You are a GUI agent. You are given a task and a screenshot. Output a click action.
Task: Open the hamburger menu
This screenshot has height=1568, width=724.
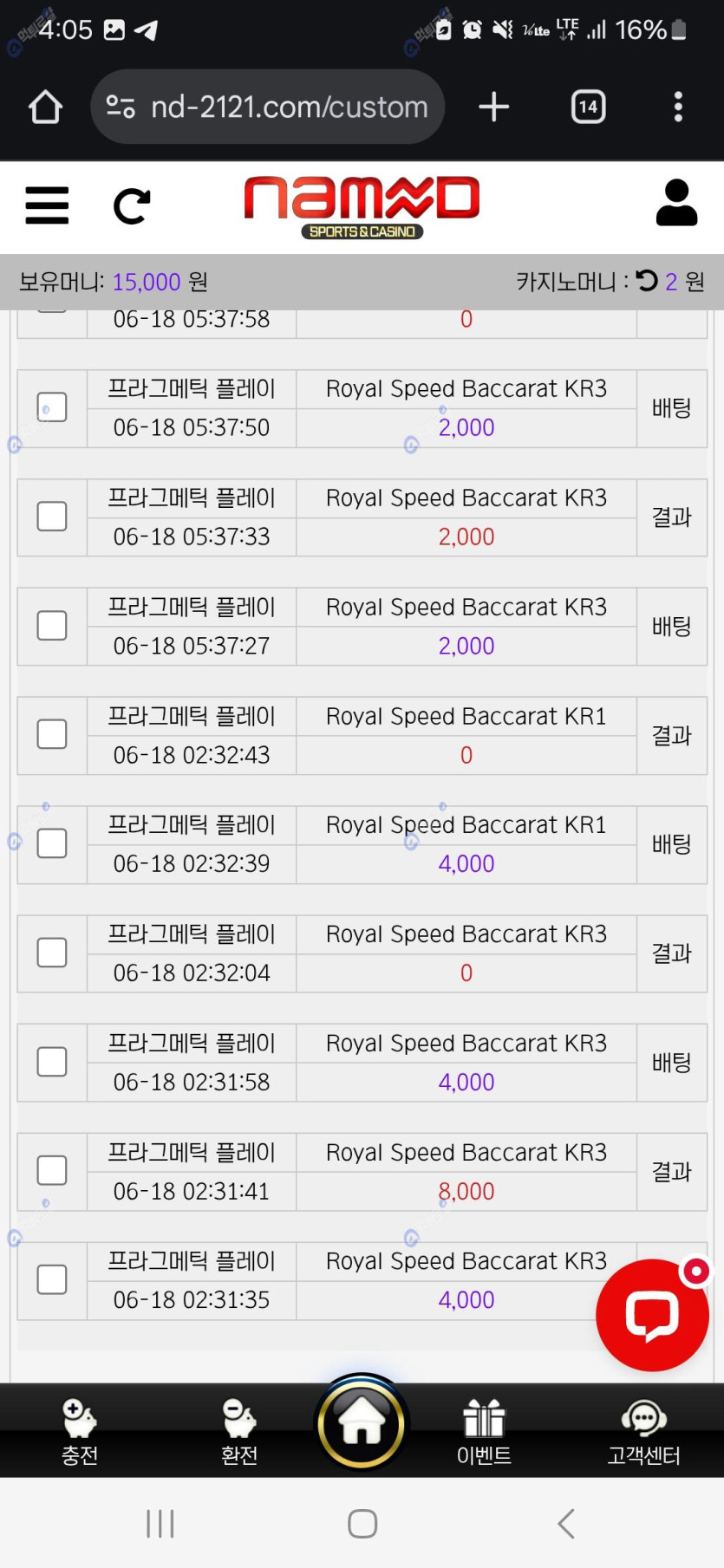(47, 205)
